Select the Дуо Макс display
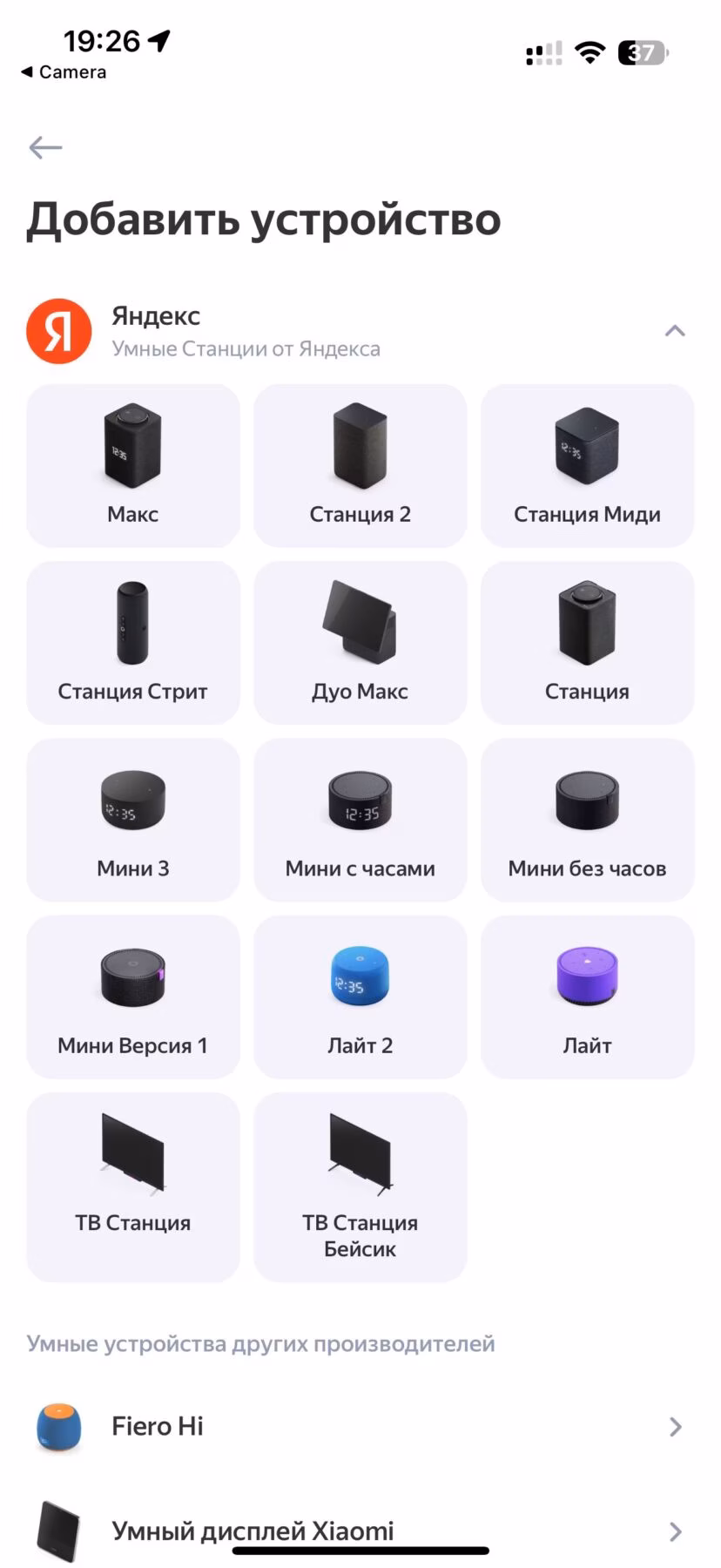The image size is (721, 1568). click(x=360, y=643)
